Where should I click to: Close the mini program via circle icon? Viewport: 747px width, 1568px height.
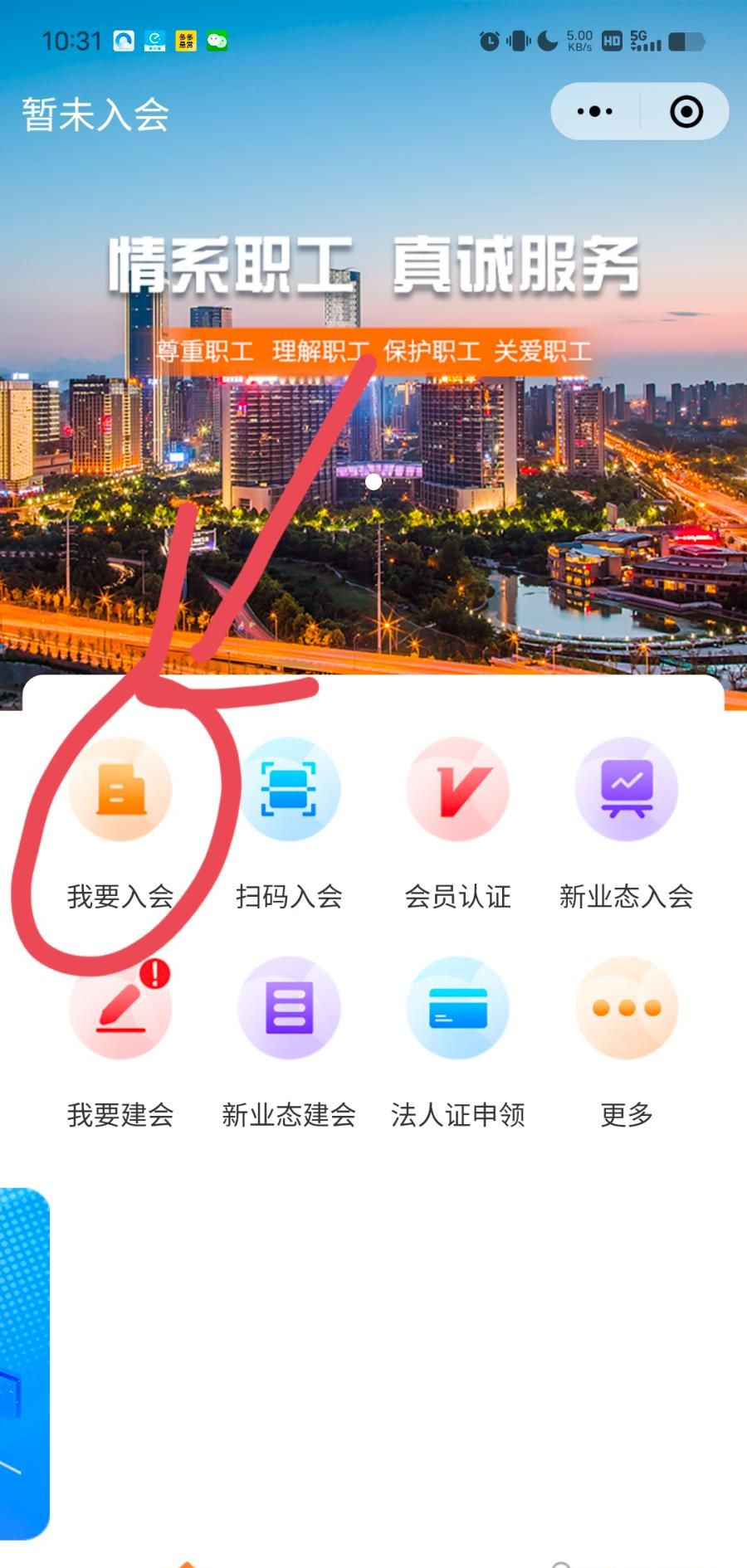(x=686, y=111)
